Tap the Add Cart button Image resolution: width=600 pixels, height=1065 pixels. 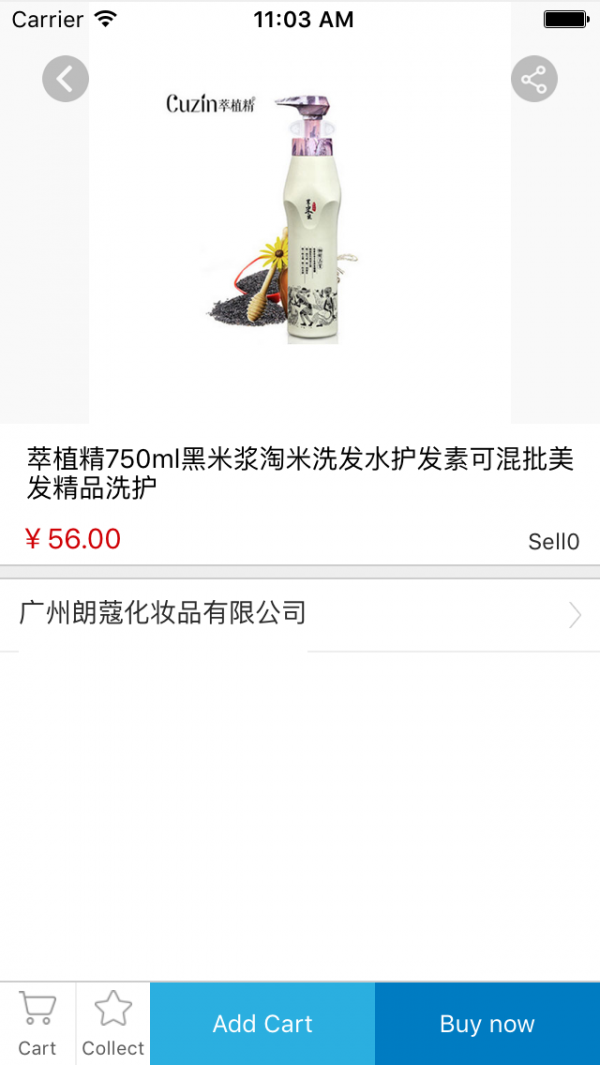[x=262, y=1023]
